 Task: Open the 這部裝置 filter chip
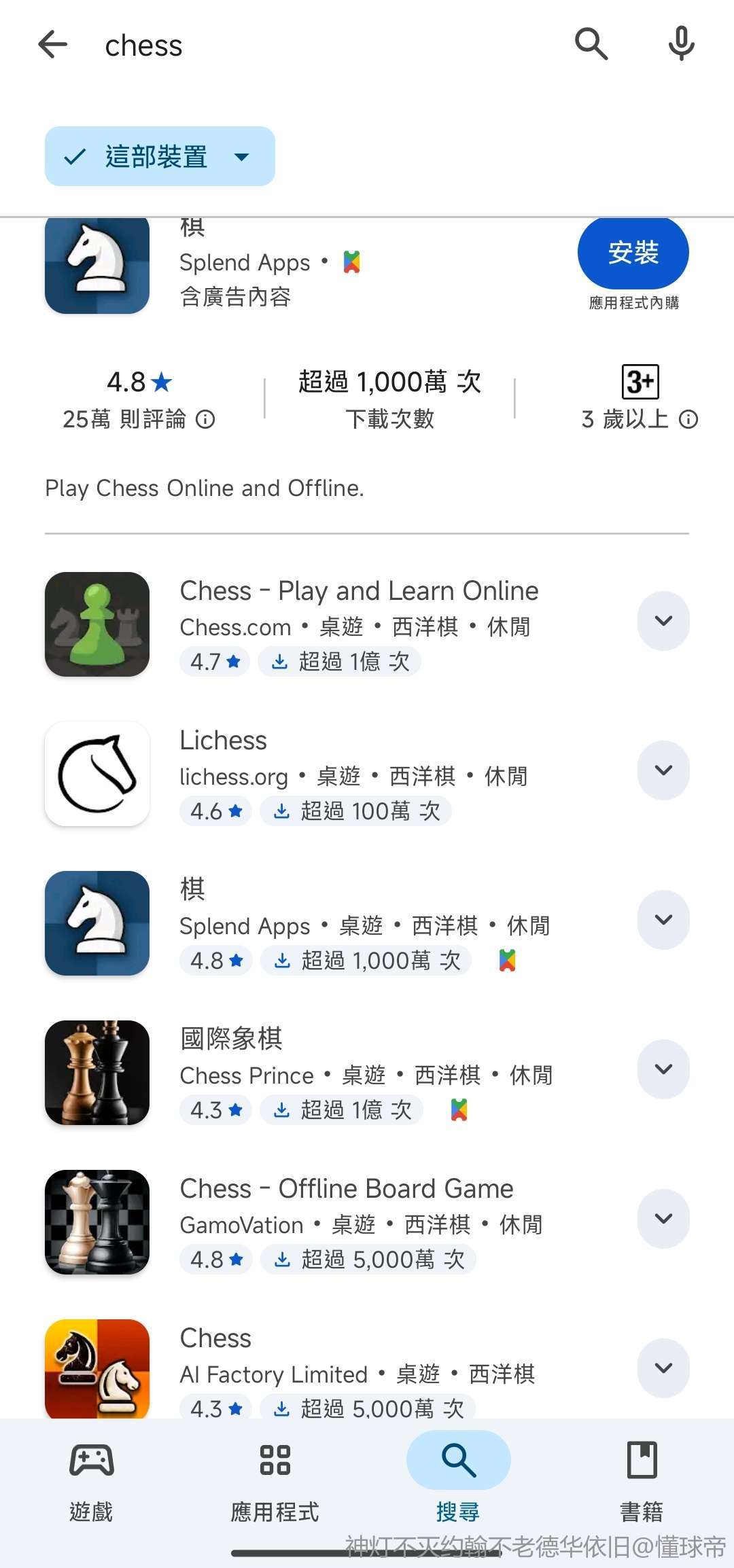(x=160, y=156)
